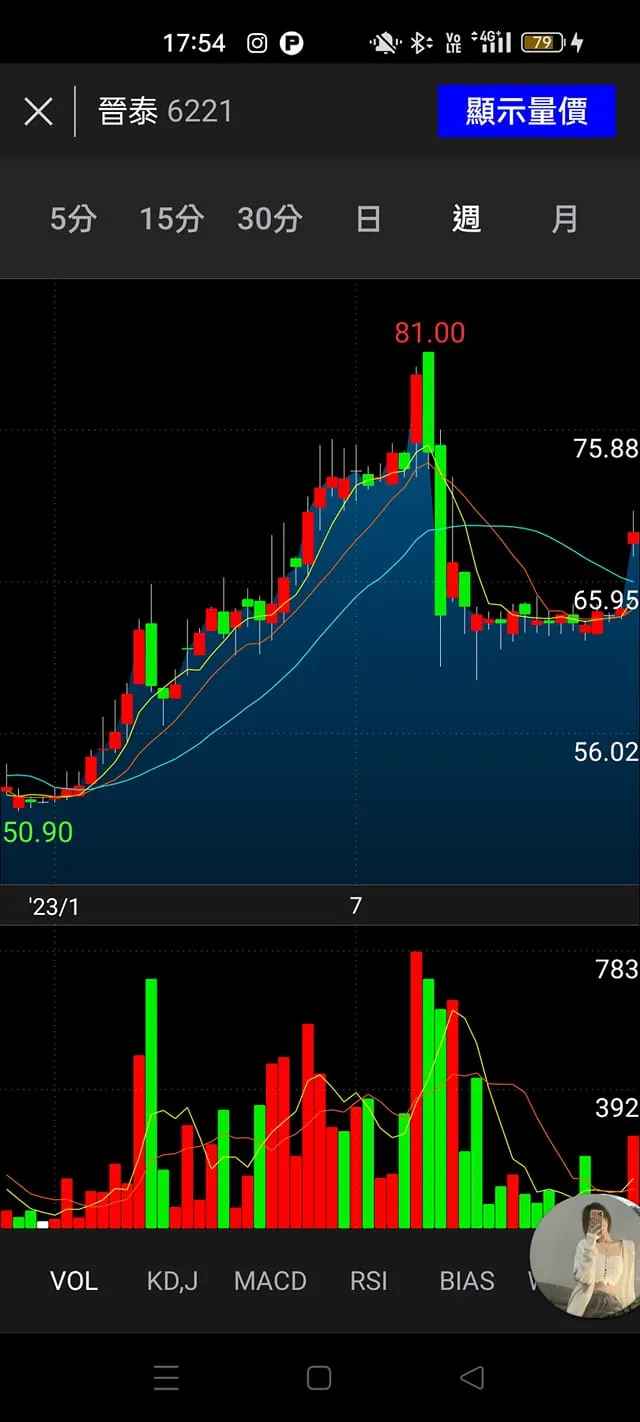This screenshot has height=1422, width=640.
Task: Switch indicator to KD,J
Action: click(172, 1281)
